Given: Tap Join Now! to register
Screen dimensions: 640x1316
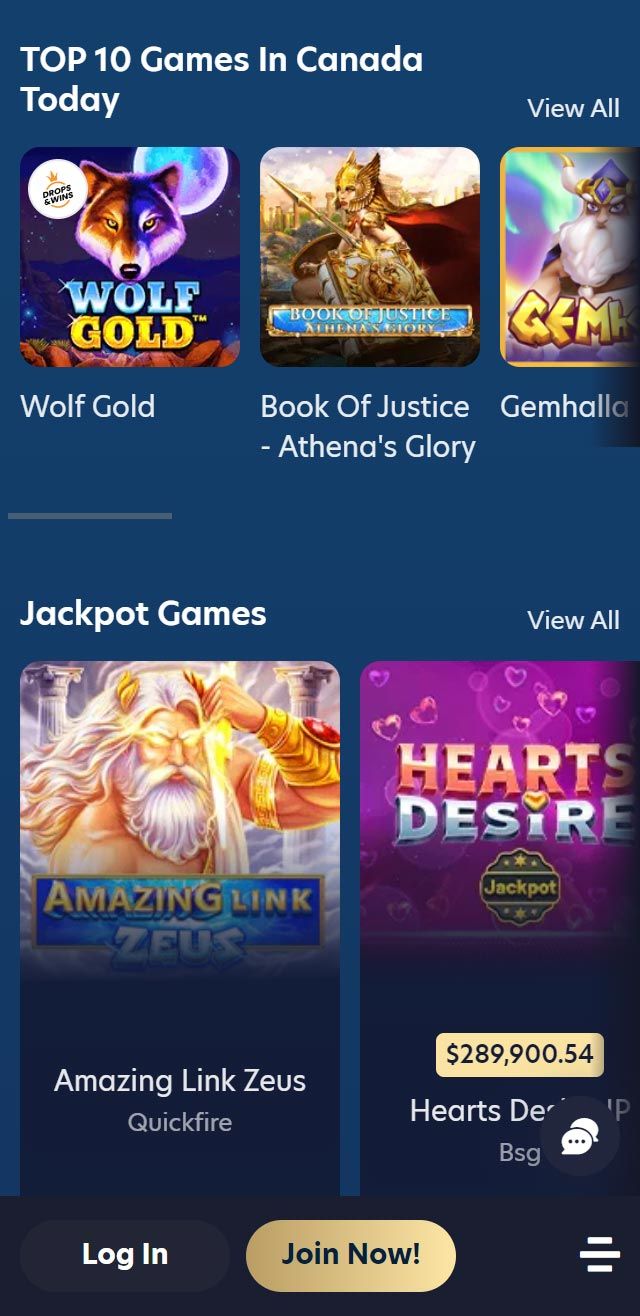Looking at the screenshot, I should (351, 1254).
